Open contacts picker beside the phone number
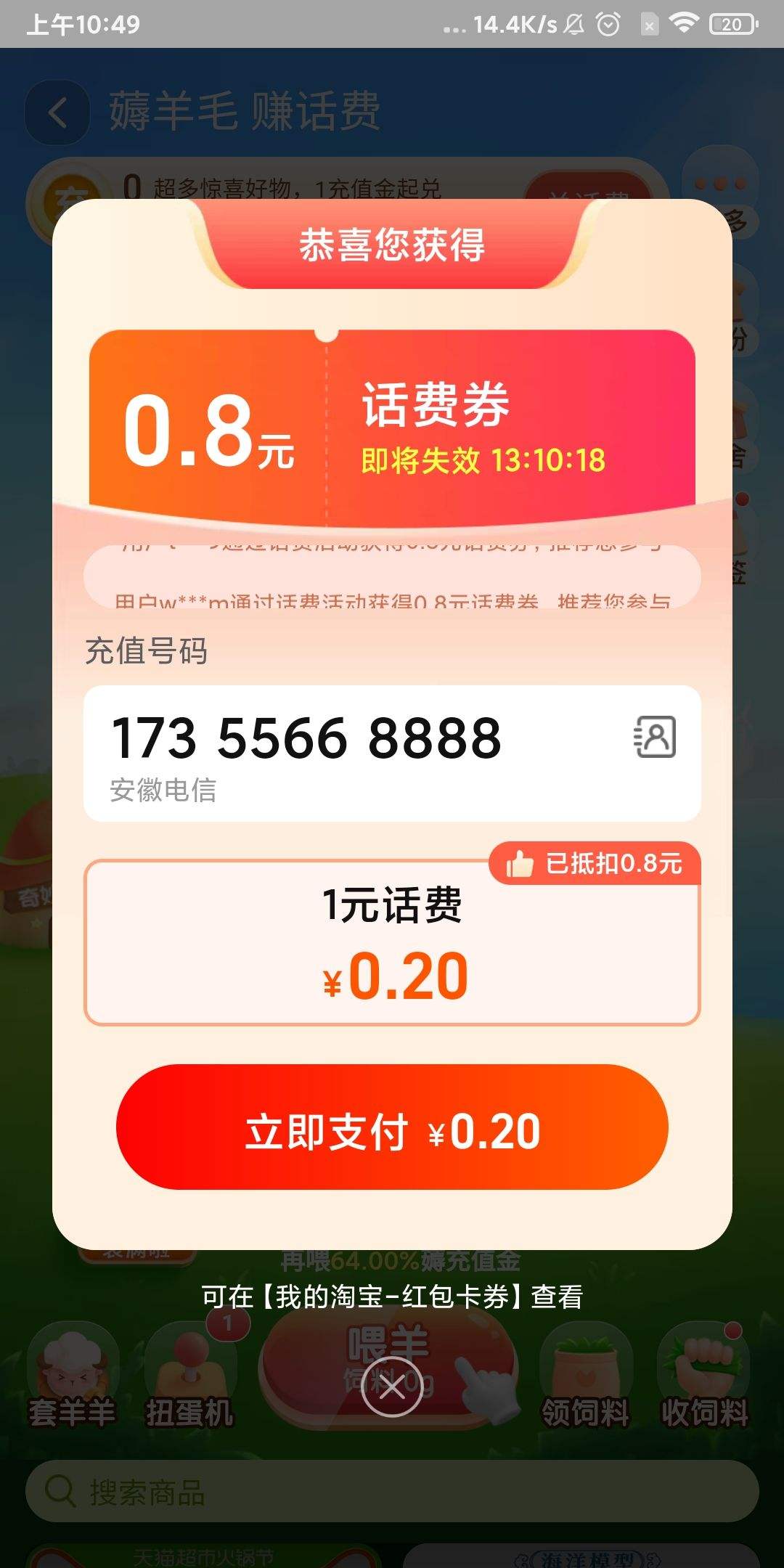 tap(656, 737)
